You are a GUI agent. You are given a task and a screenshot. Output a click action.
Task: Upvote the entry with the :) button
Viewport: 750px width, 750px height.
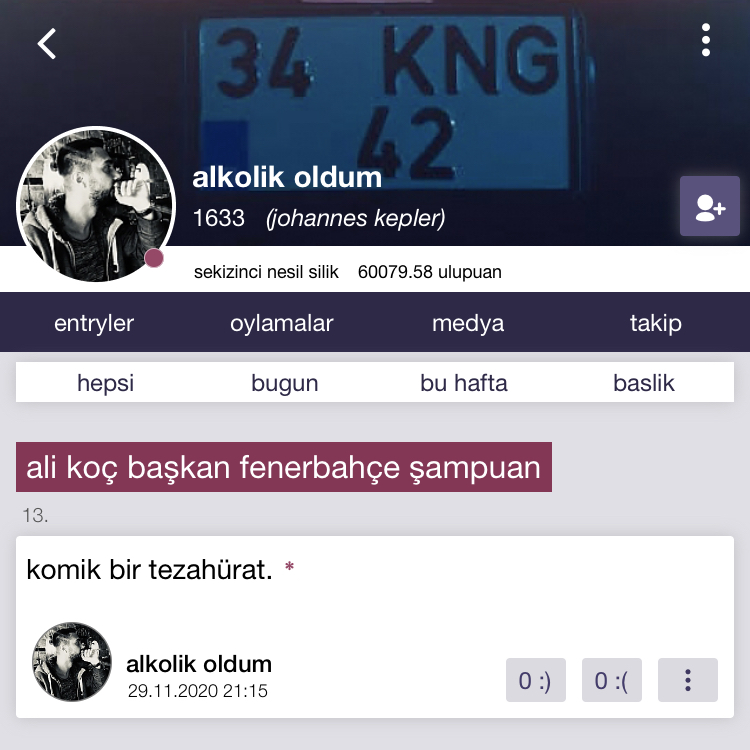pyautogui.click(x=536, y=681)
